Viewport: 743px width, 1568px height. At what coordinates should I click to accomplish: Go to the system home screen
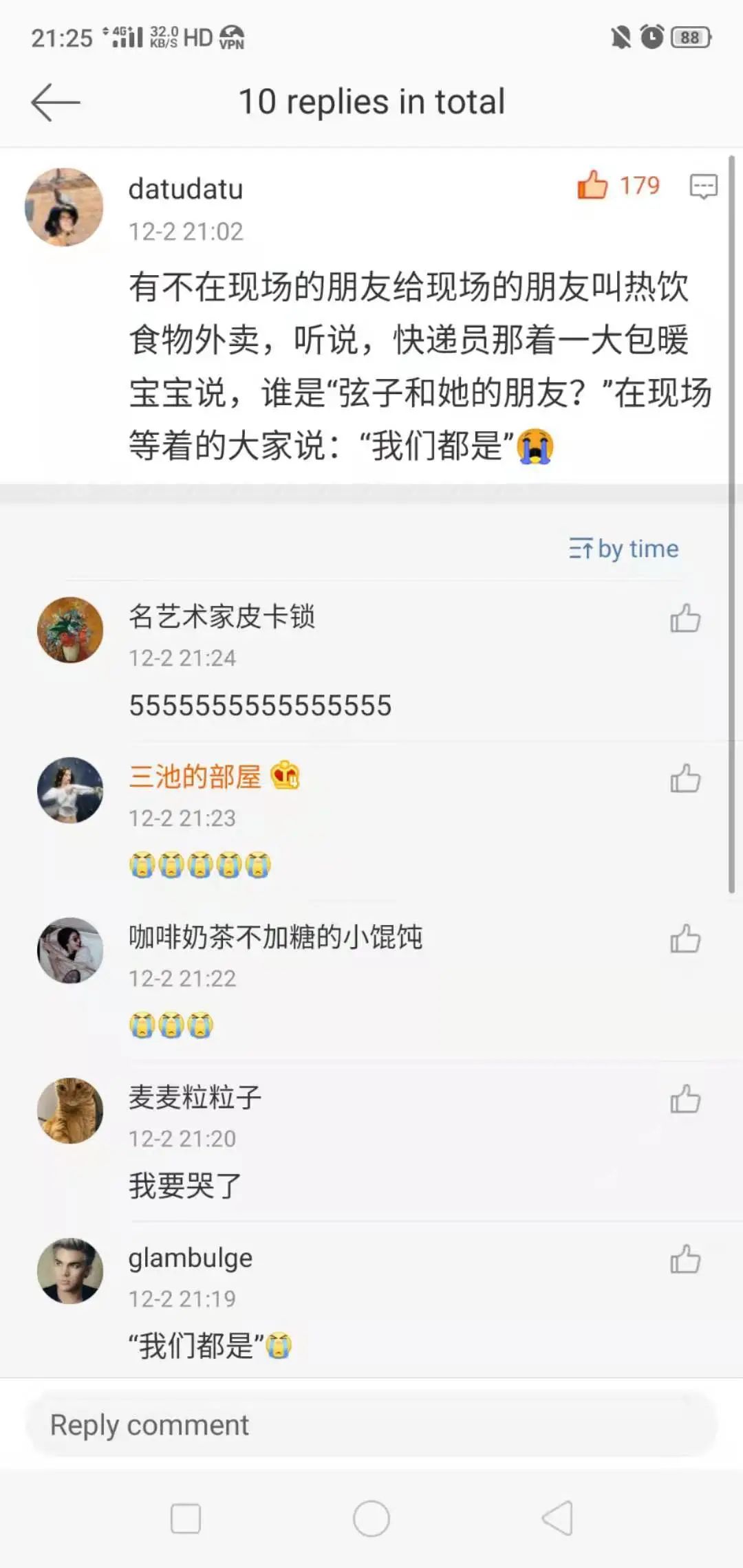[371, 1518]
